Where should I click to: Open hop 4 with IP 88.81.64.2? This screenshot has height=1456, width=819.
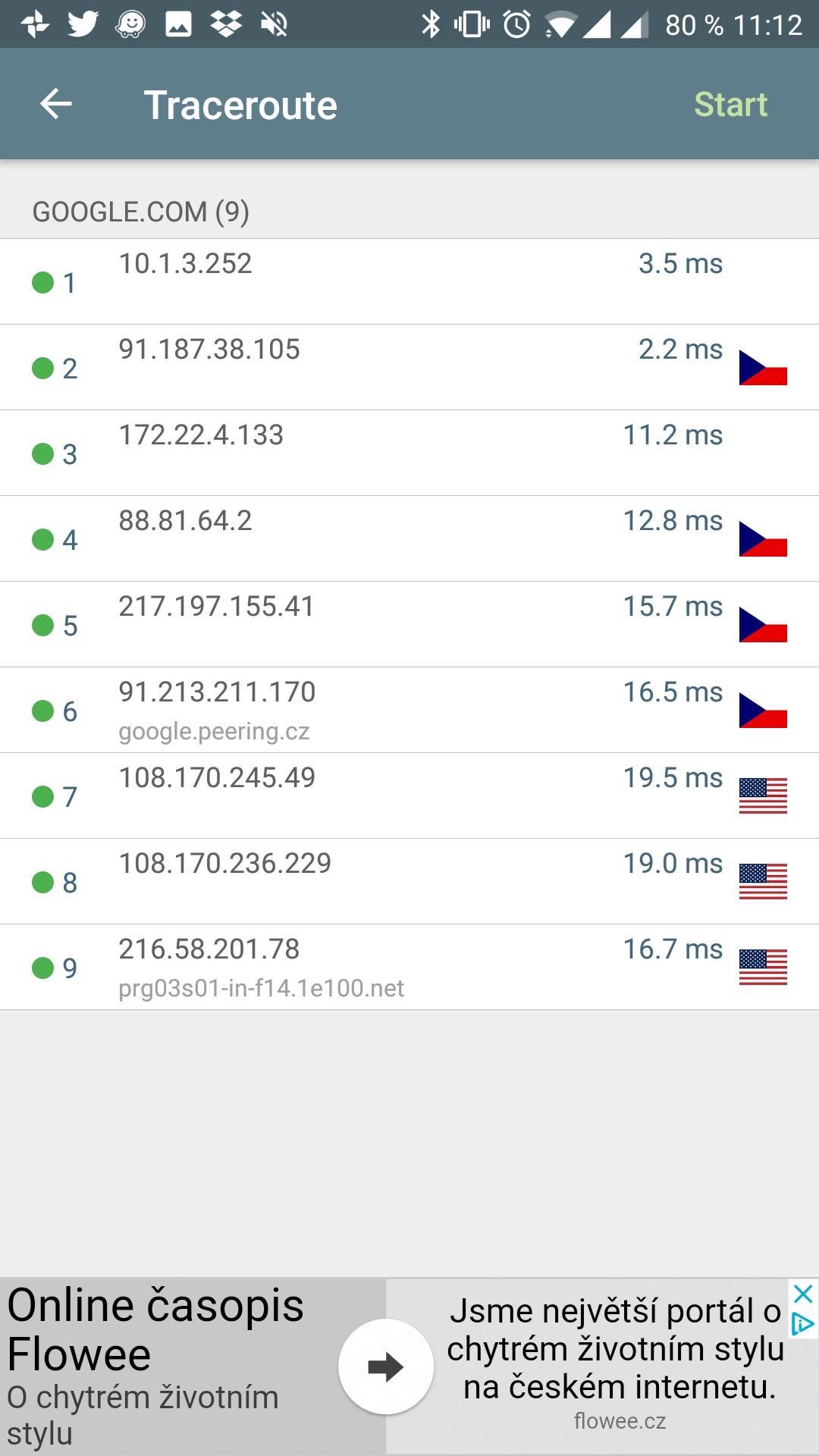409,539
